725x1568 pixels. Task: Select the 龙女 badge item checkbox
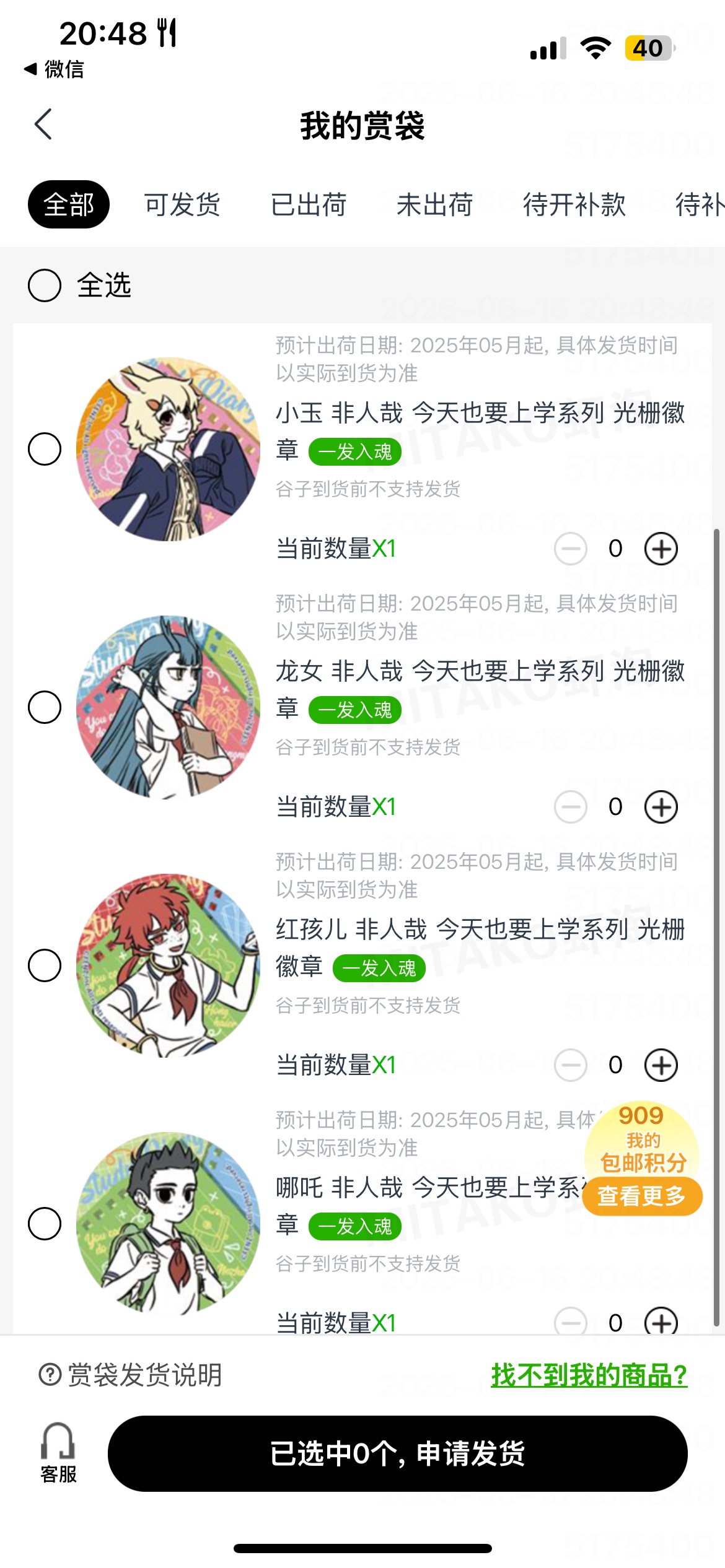click(45, 707)
